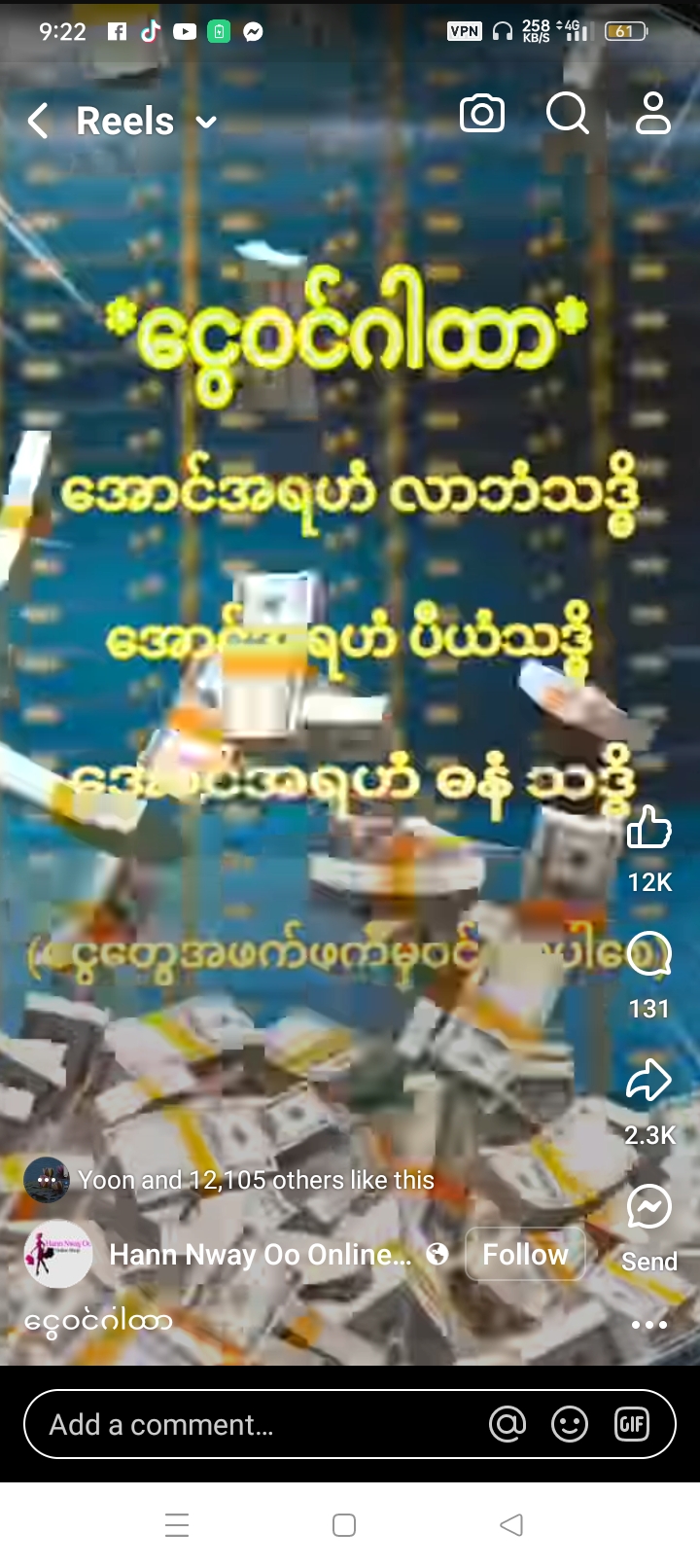Open search for reels
Image resolution: width=700 pixels, height=1568 pixels.
567,115
